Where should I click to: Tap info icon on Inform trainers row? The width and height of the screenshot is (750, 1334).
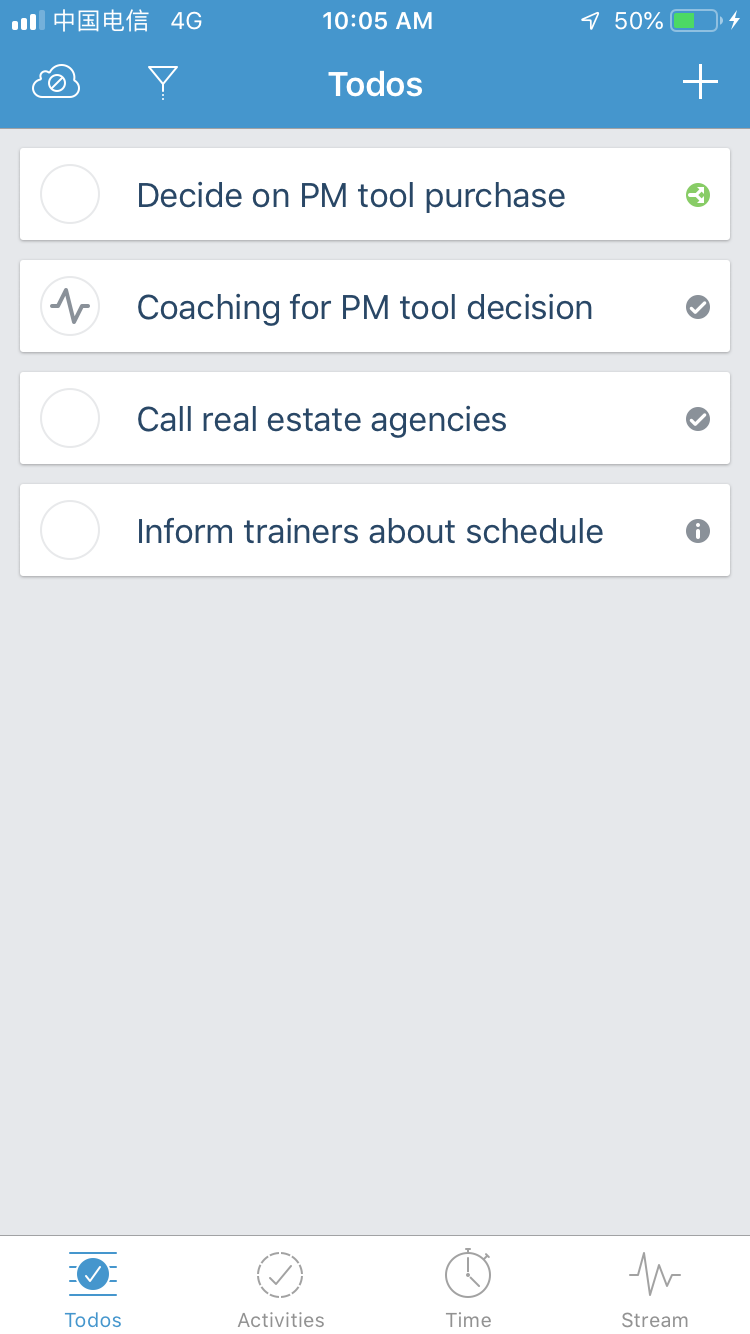point(698,531)
